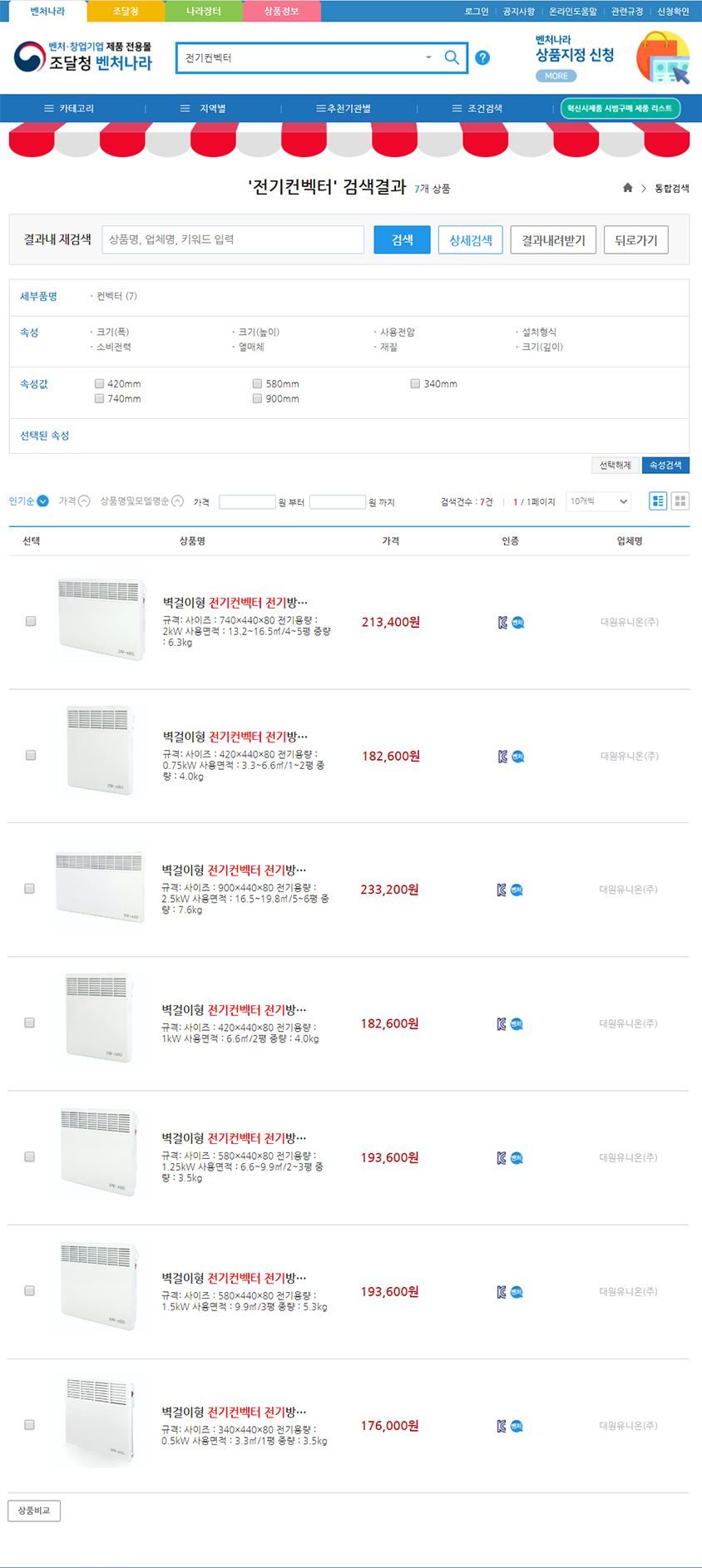Open the 카테고리 menu
702x1568 pixels.
pos(69,109)
